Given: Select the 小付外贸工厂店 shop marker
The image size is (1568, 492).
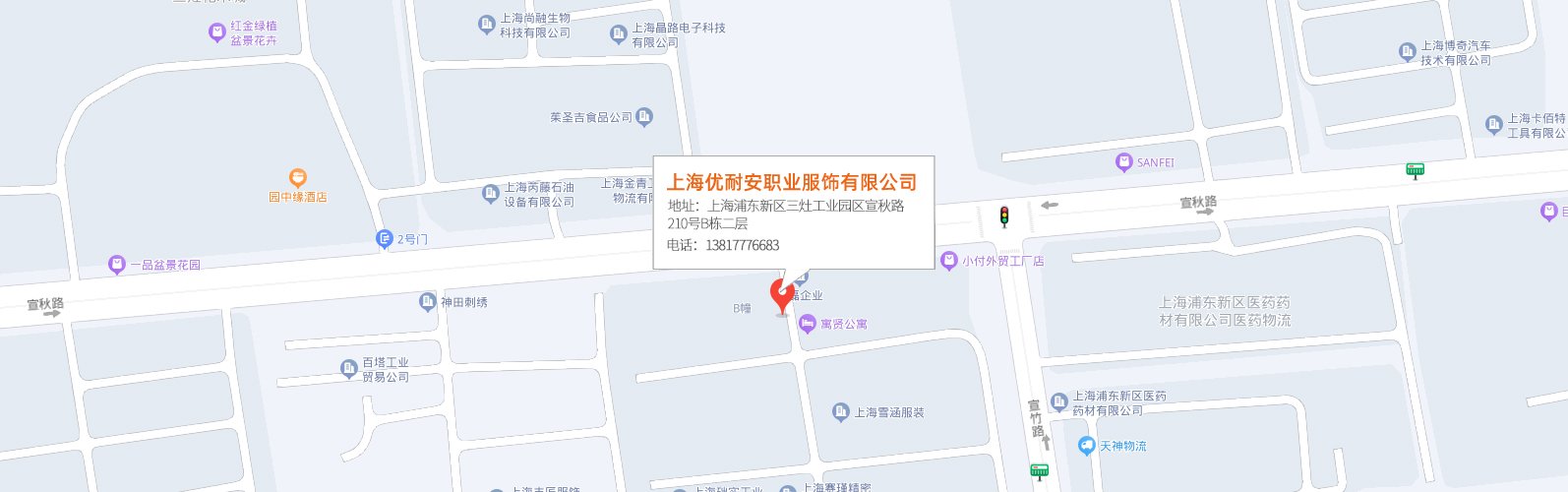Looking at the screenshot, I should 949,261.
